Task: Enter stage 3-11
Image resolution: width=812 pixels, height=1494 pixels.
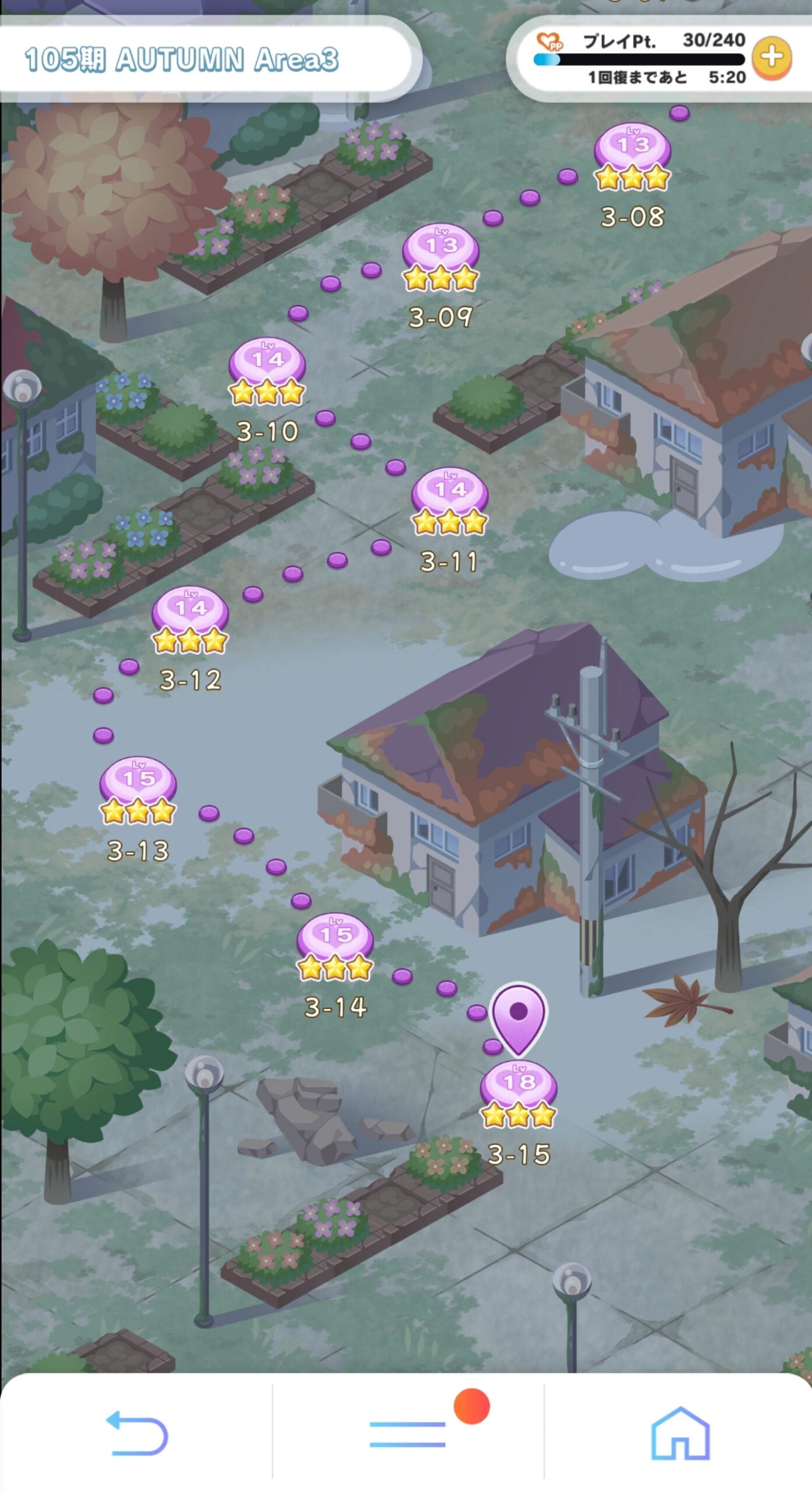Action: coord(450,502)
